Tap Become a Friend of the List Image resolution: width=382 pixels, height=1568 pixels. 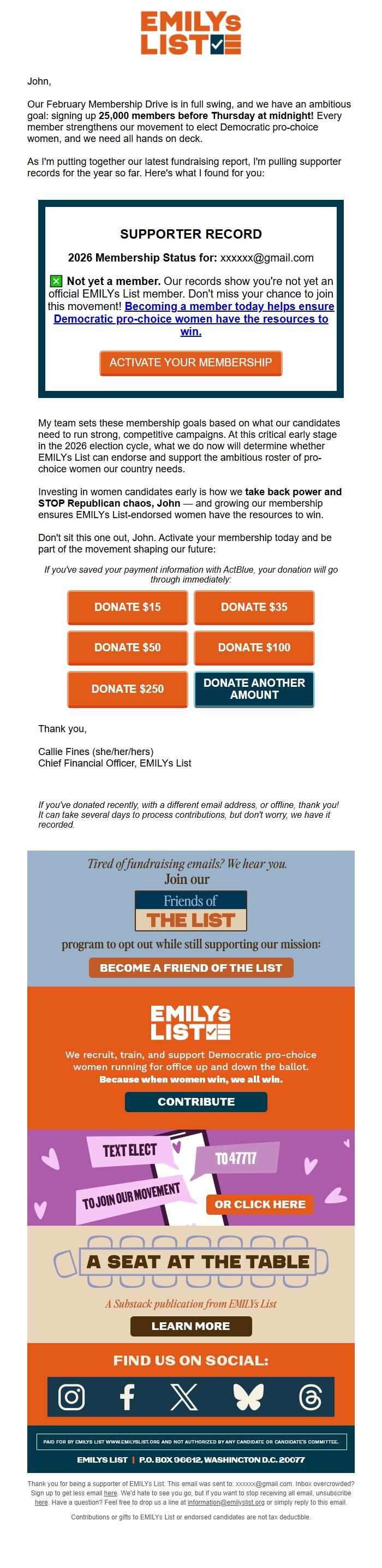pos(190,967)
